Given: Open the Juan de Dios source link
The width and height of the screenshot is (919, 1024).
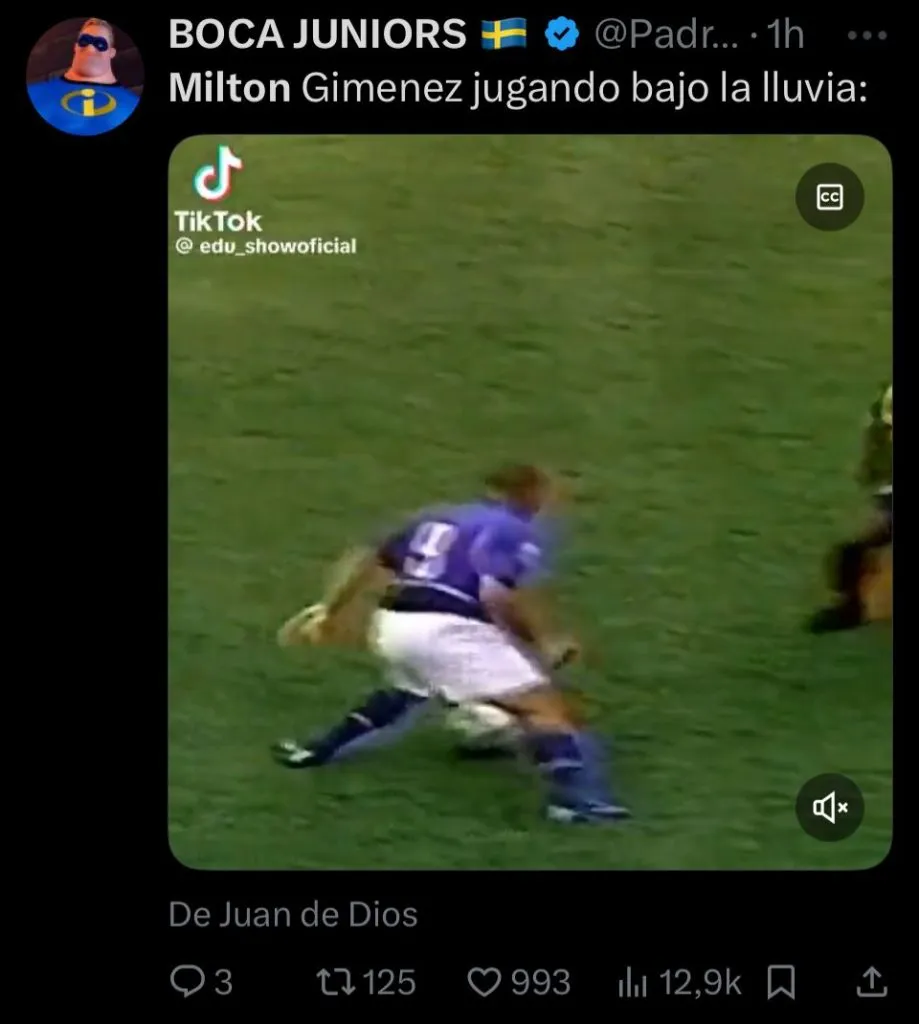Looking at the screenshot, I should click(293, 914).
